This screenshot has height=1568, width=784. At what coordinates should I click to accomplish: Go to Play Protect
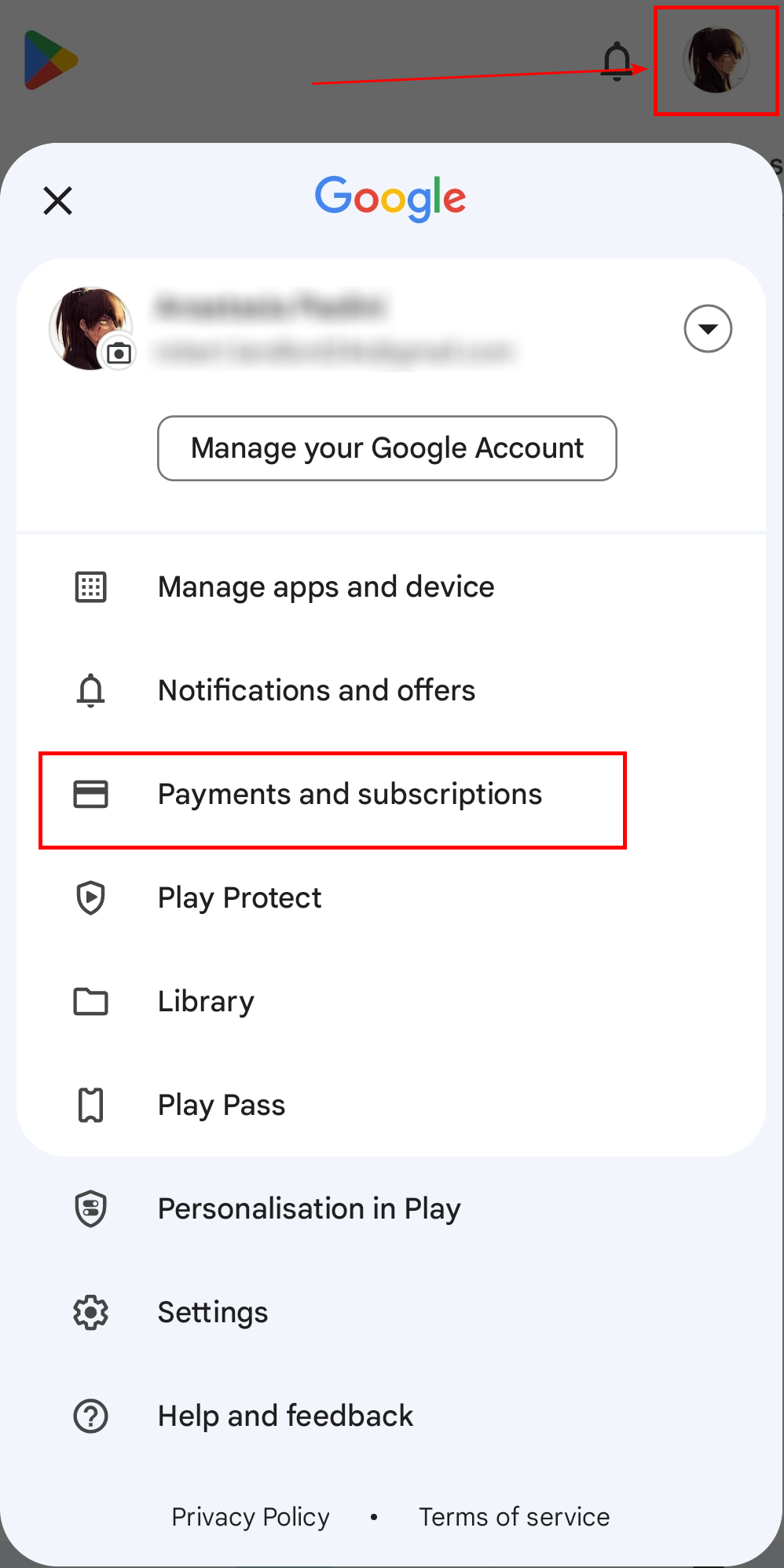pos(391,897)
